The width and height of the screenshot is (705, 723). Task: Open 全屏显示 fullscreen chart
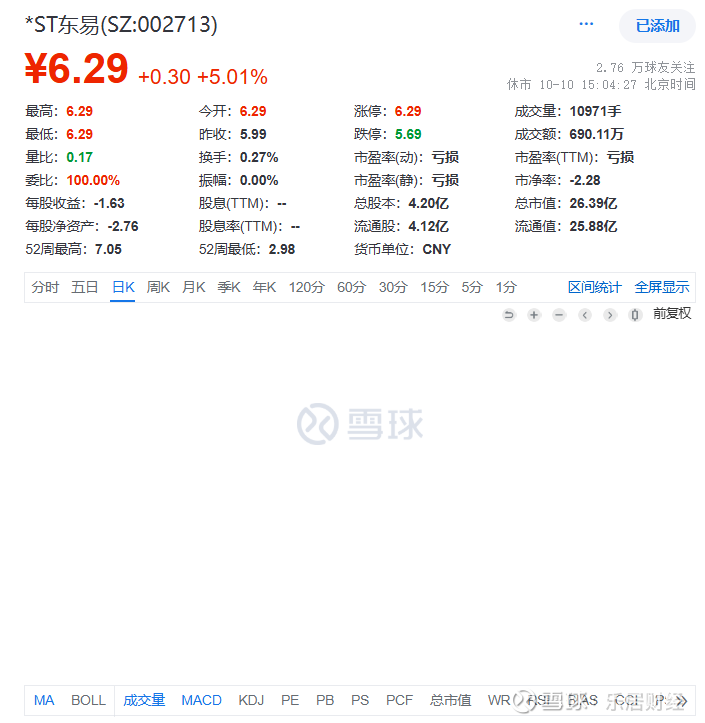[x=662, y=287]
